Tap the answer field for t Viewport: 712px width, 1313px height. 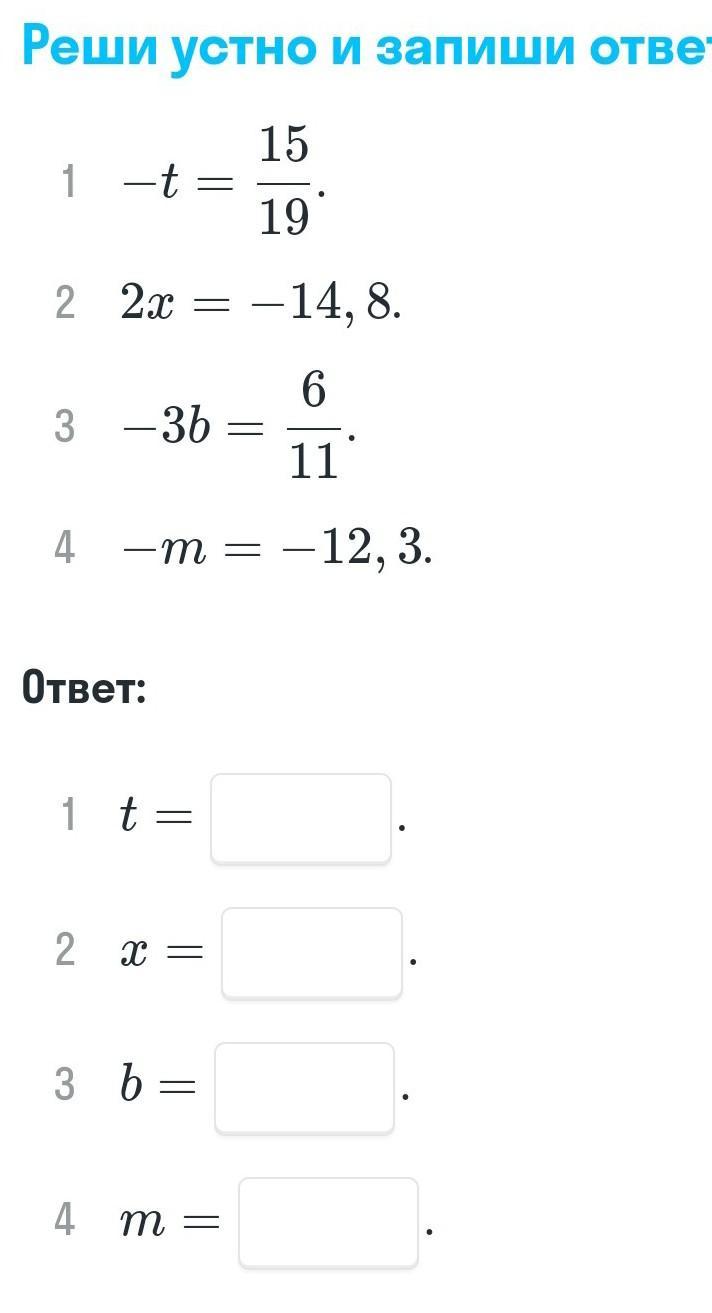coord(300,818)
